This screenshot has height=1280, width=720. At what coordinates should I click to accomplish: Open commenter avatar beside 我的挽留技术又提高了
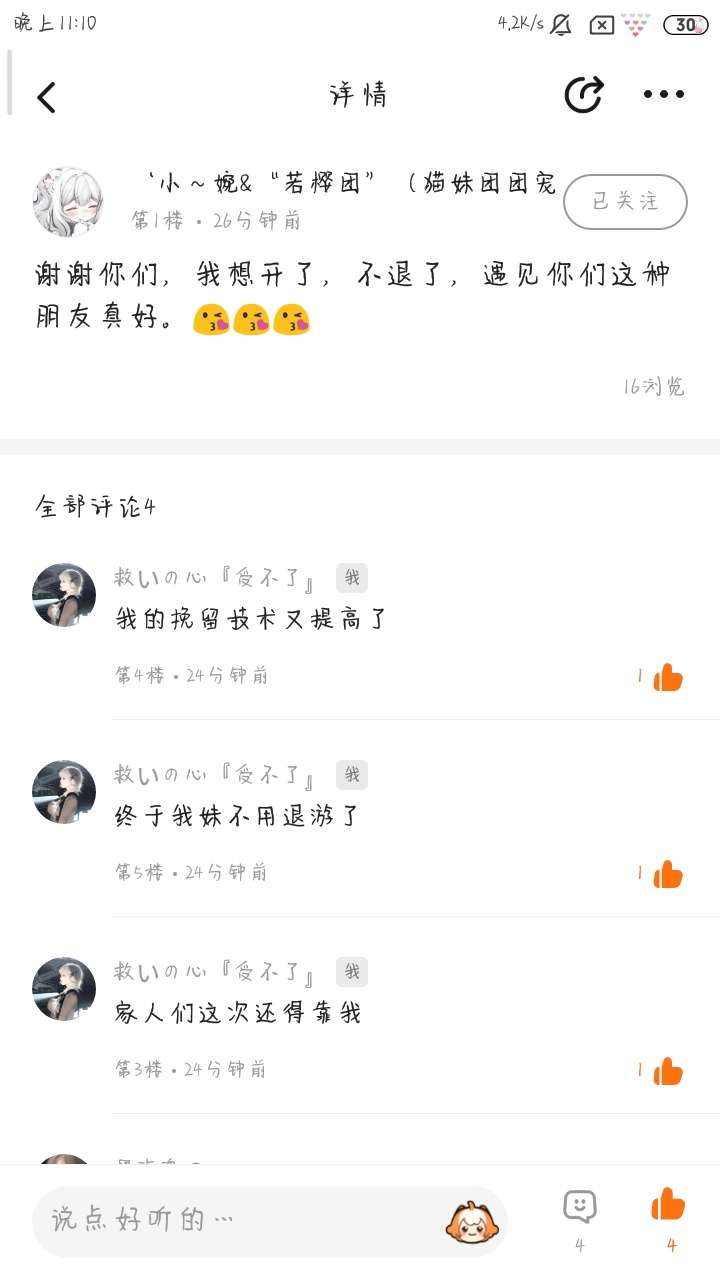click(x=64, y=595)
